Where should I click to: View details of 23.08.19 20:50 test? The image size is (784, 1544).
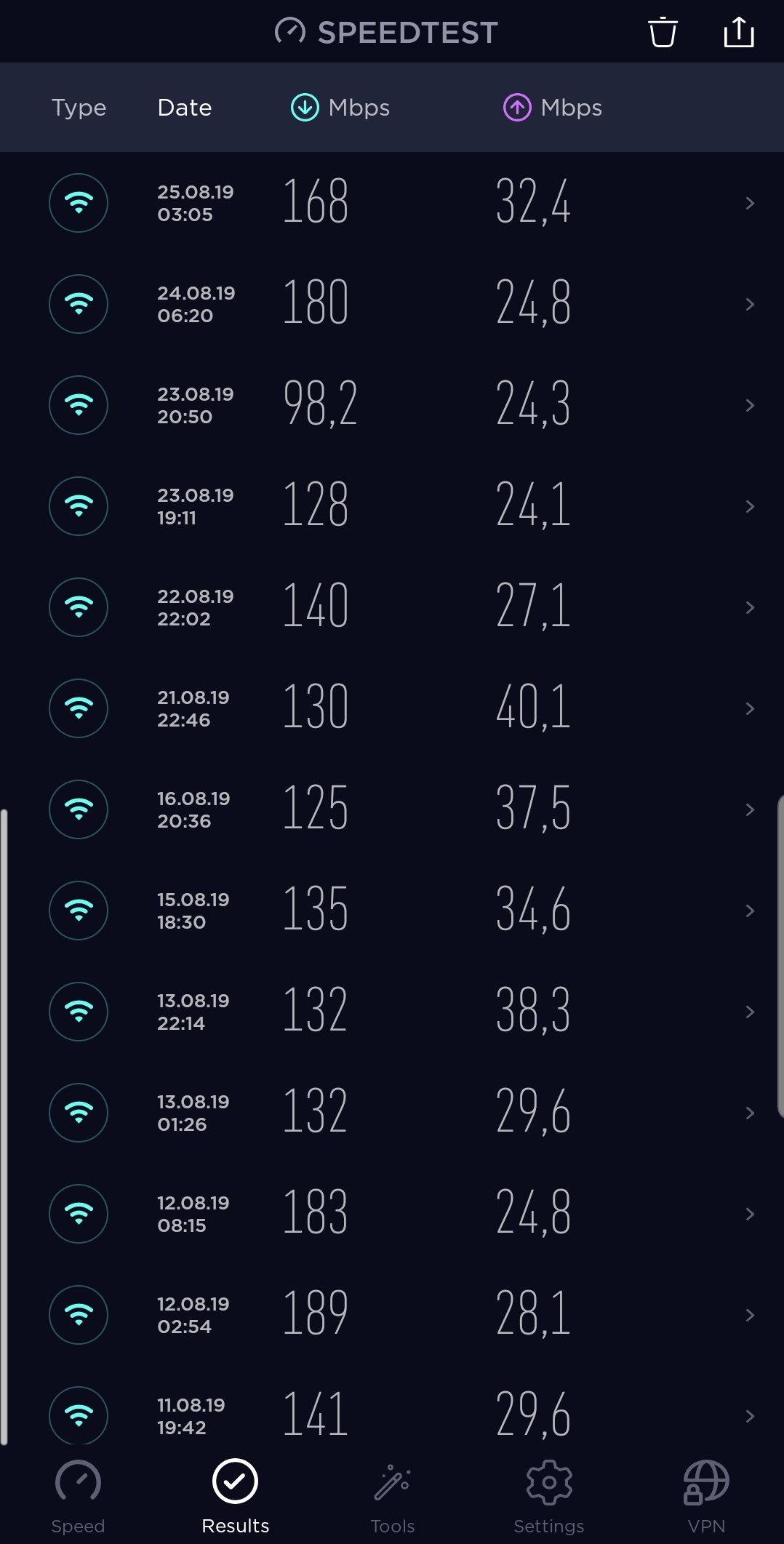[392, 405]
